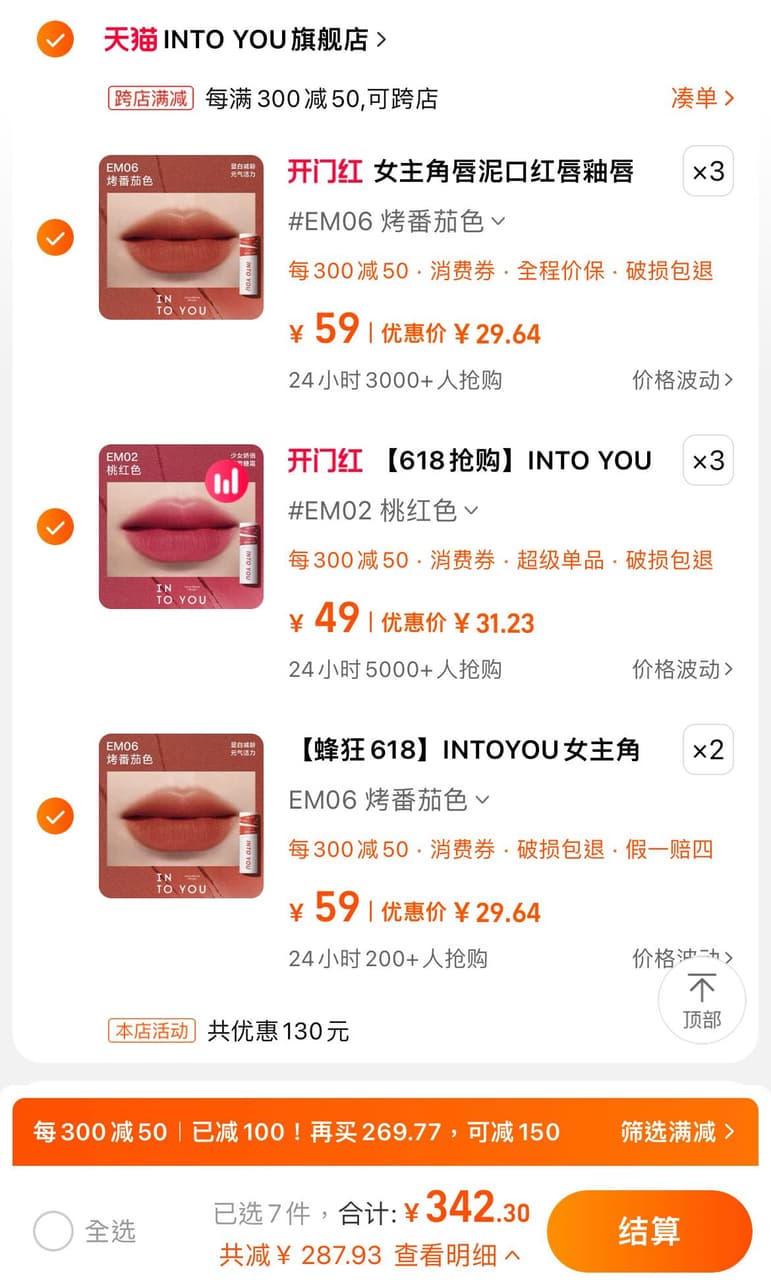Tap the 结算 checkout button
Screen dimensions: 771x1280
650,1231
